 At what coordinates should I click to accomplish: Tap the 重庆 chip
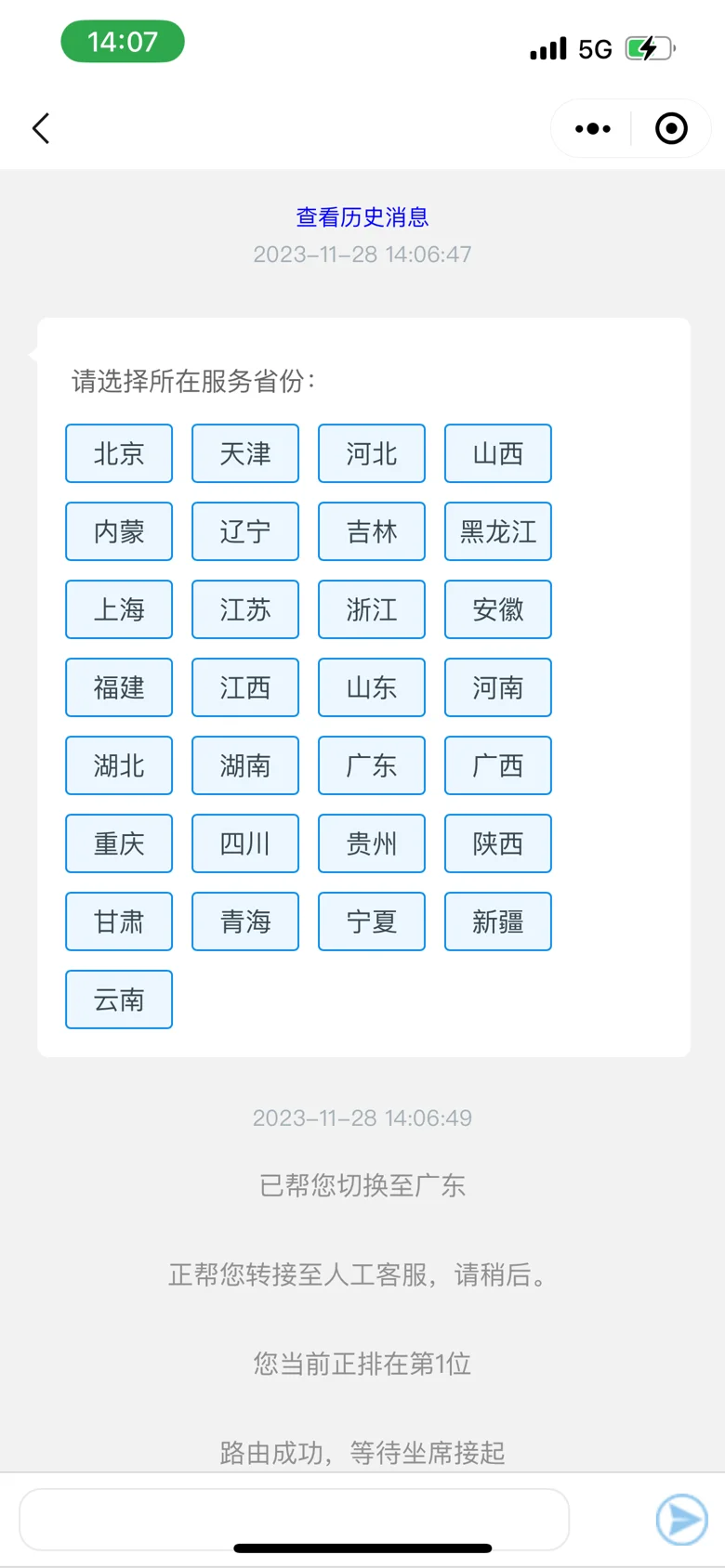point(119,843)
